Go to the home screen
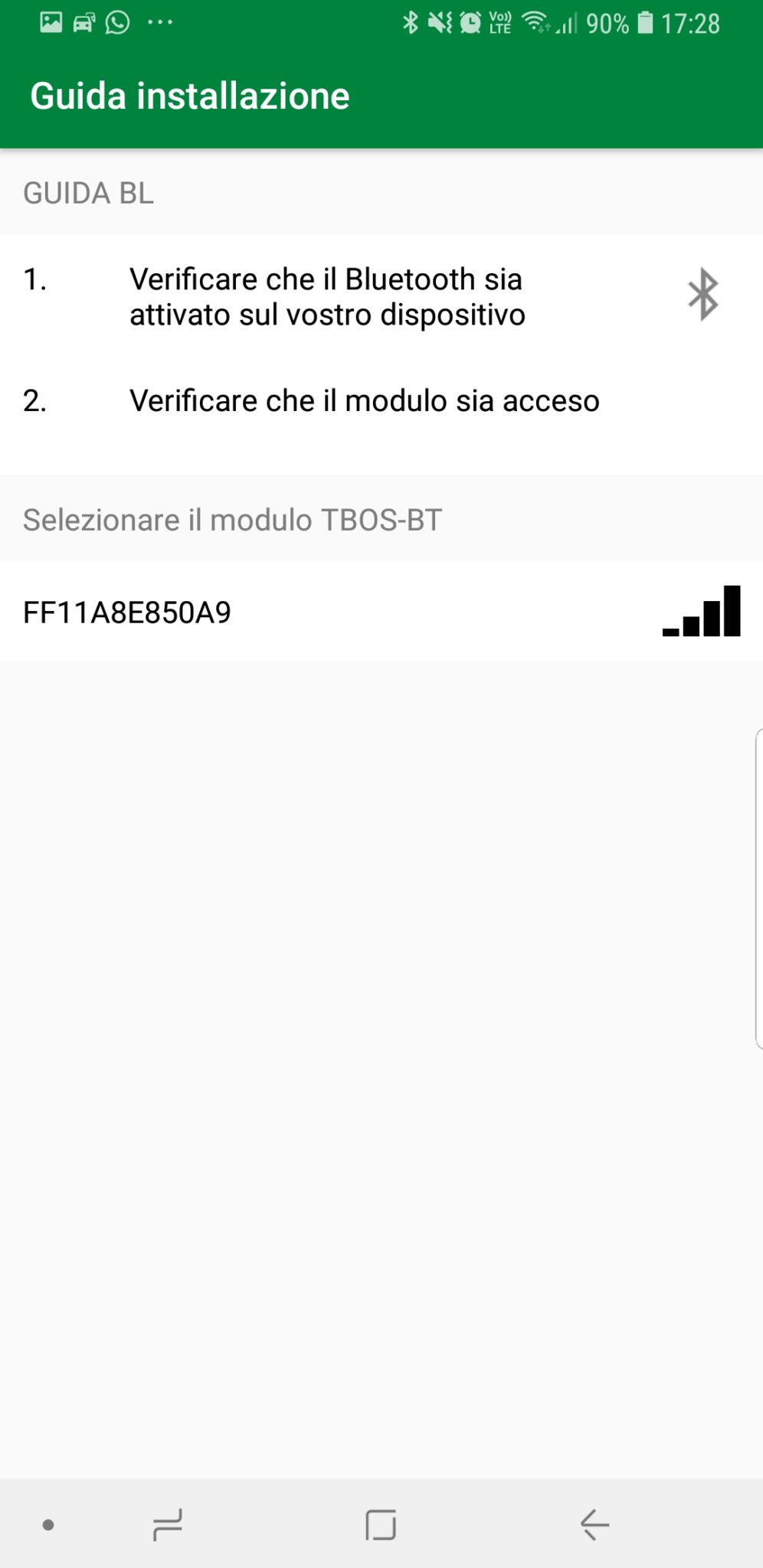This screenshot has height=1568, width=763. [381, 1524]
